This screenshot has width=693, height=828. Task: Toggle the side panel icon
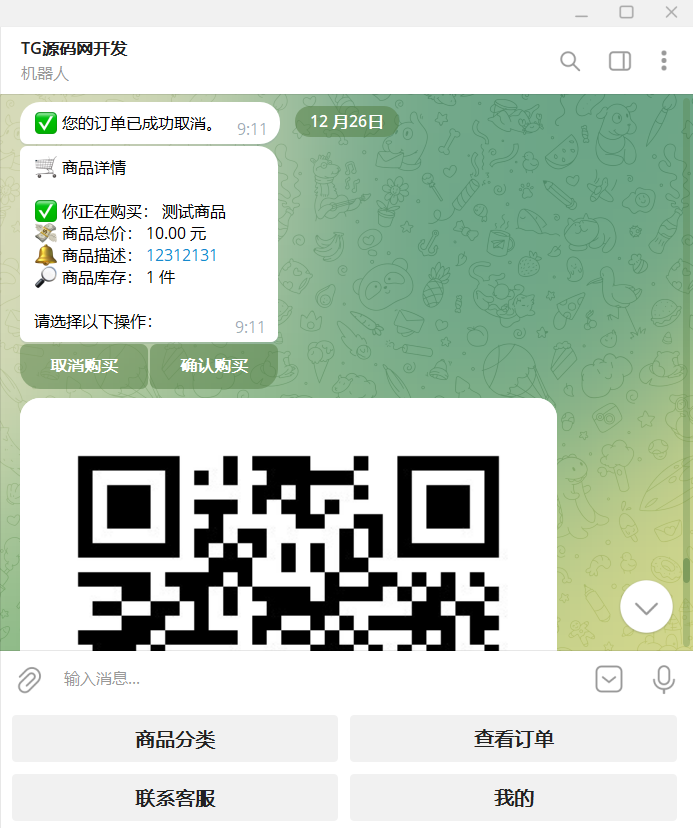pos(620,61)
